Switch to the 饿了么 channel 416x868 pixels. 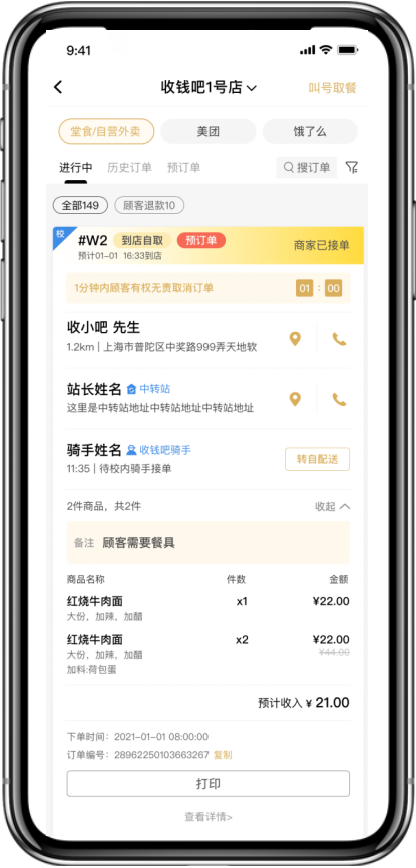tap(310, 132)
